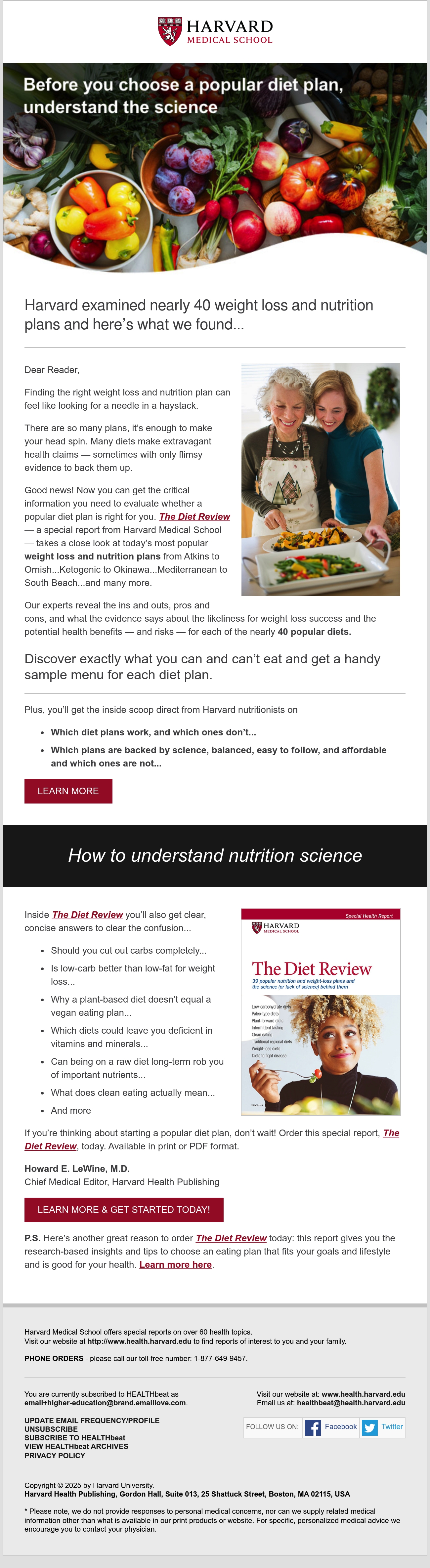Tap the red LEARN MORE button
The width and height of the screenshot is (430, 1568).
(68, 791)
